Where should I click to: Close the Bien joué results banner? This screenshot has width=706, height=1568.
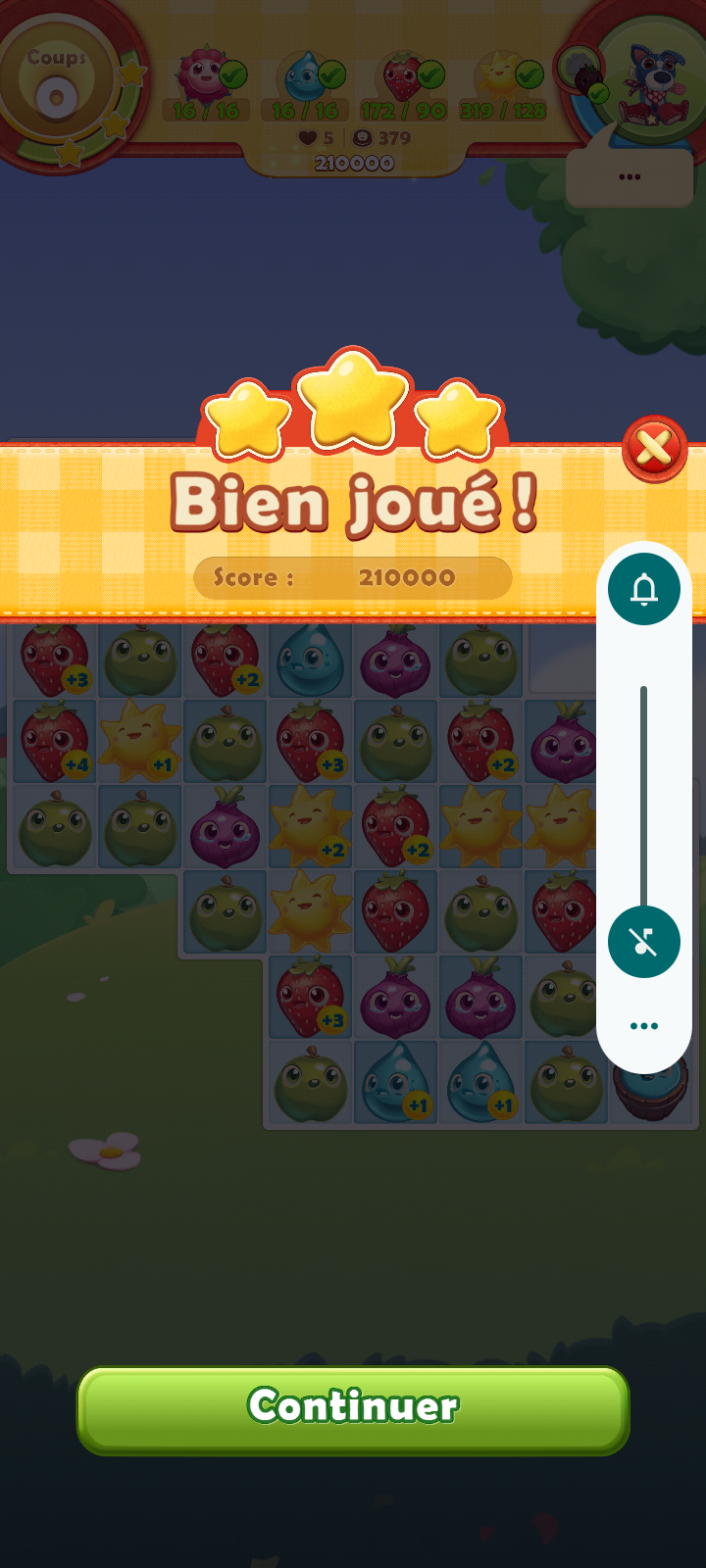click(654, 450)
